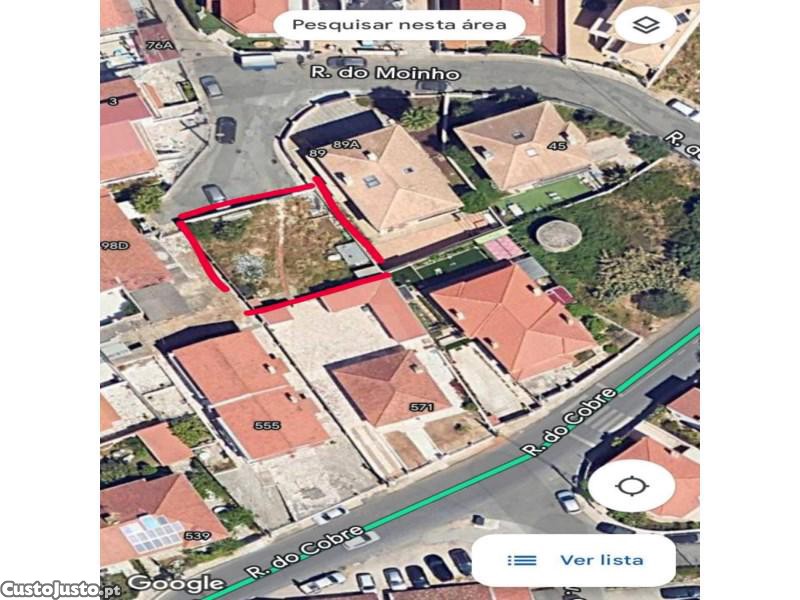This screenshot has height=600, width=800.
Task: Center the map on my location
Action: point(629,487)
